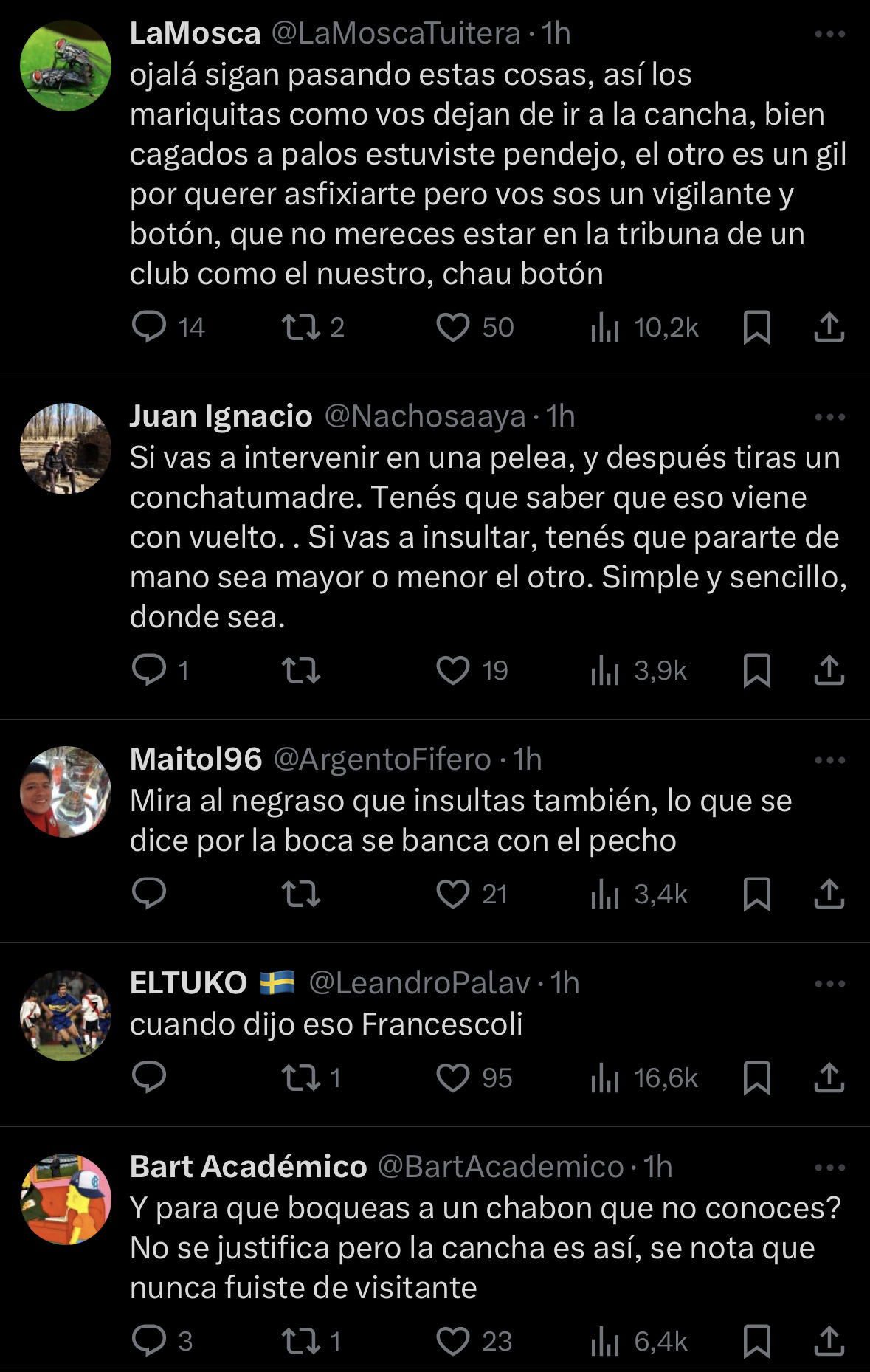Like ELTUKO's Francescoli reply
This screenshot has height=1372, width=870.
[453, 1078]
